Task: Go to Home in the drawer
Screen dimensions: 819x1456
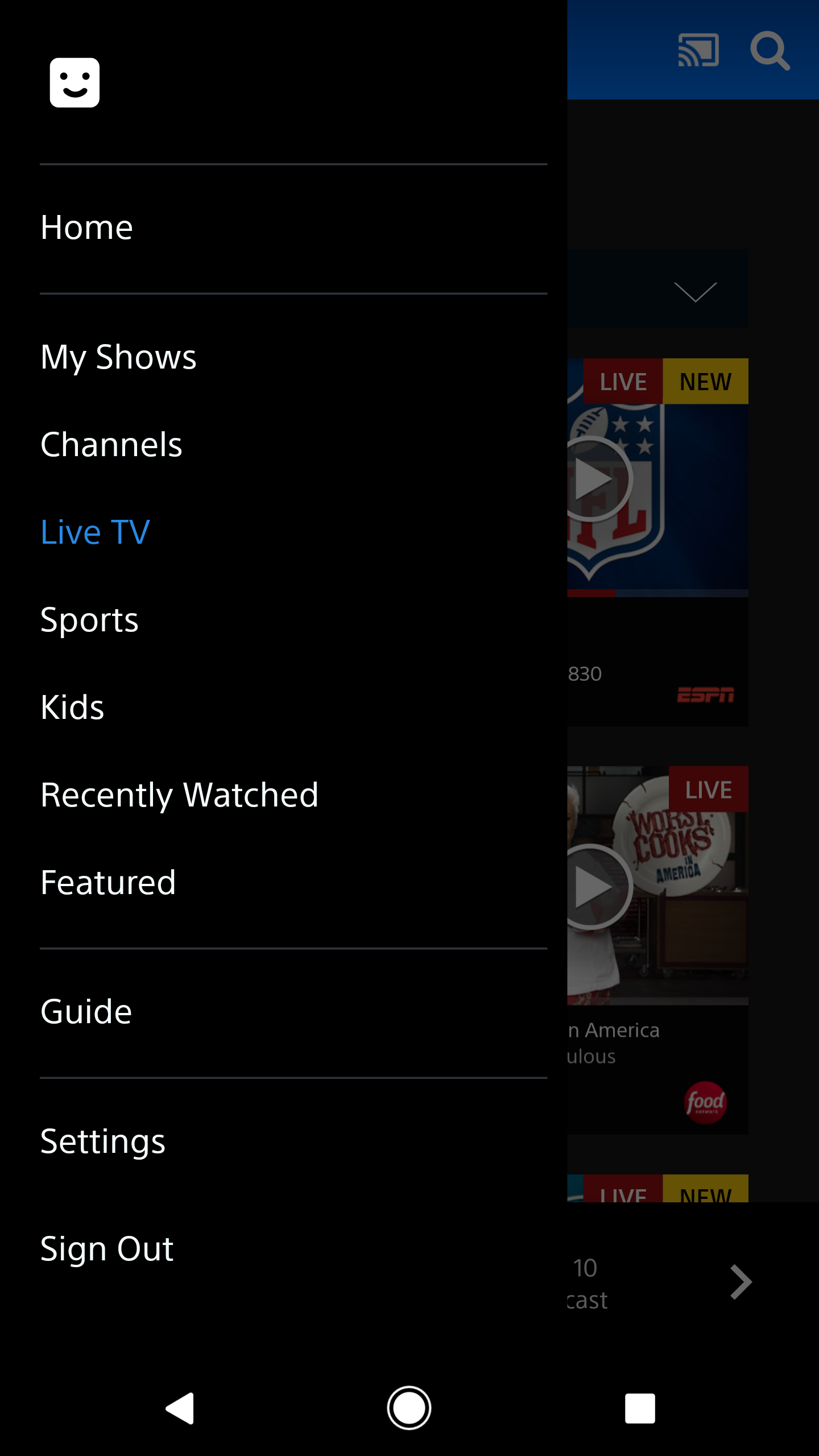Action: 87,228
